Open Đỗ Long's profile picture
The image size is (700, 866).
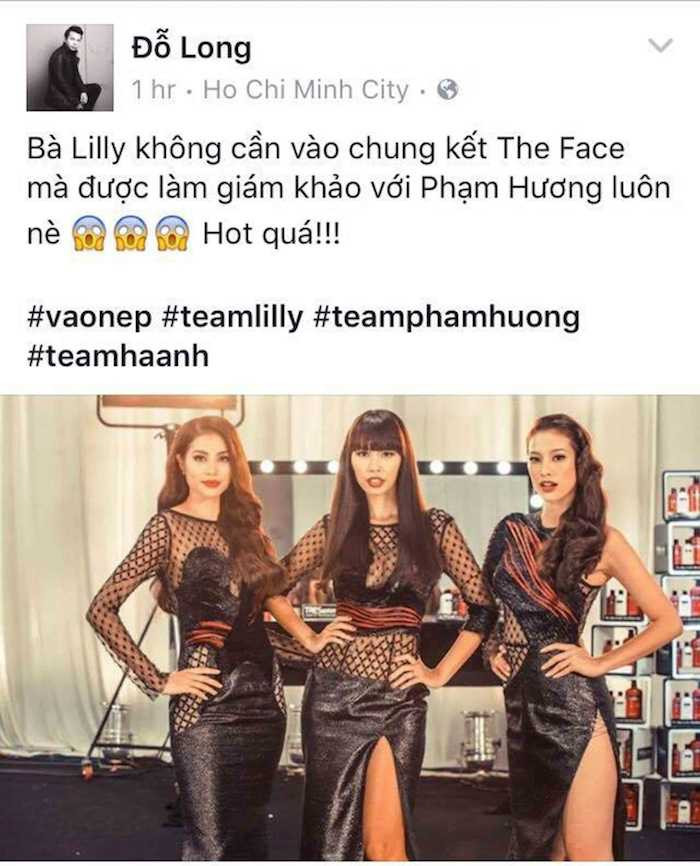tap(70, 67)
